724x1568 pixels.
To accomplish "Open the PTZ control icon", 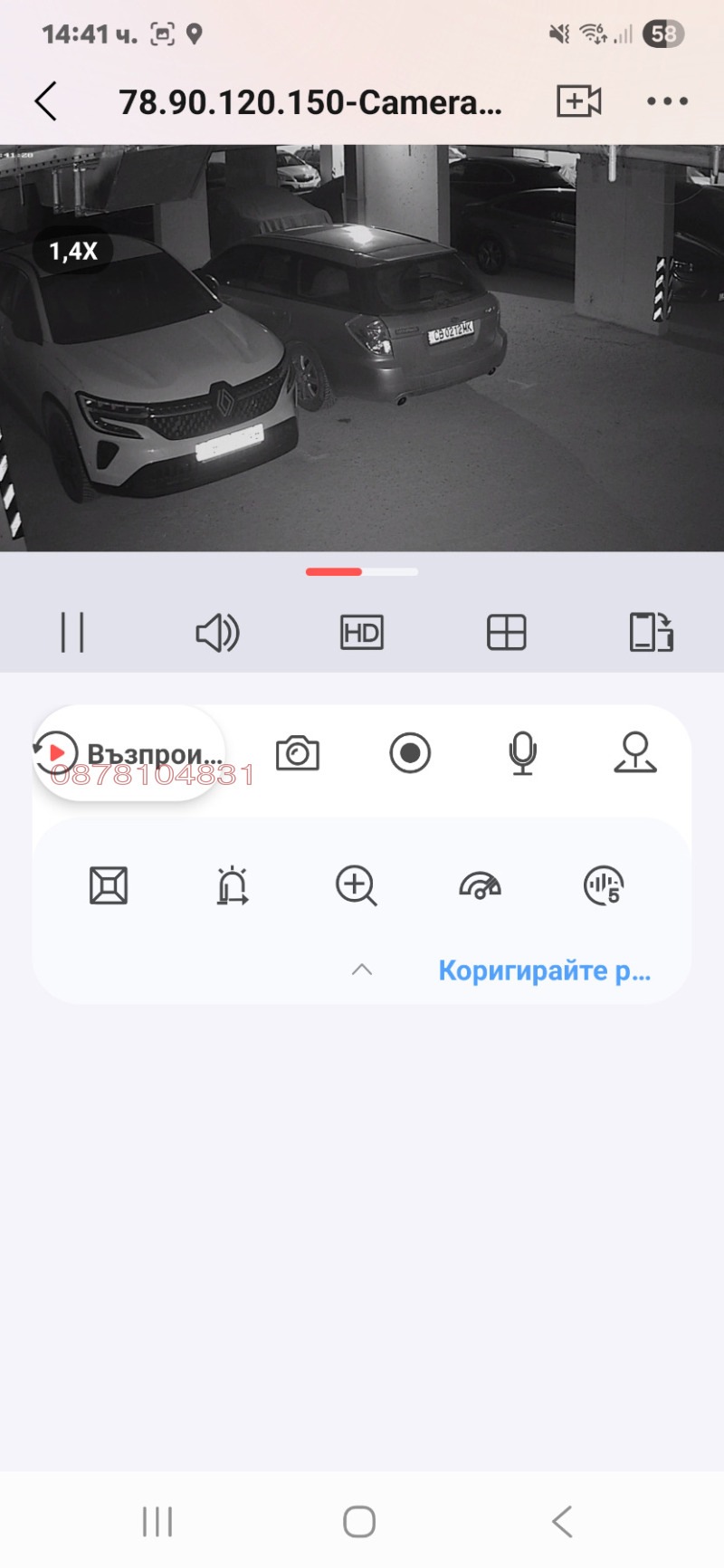I will tap(110, 885).
